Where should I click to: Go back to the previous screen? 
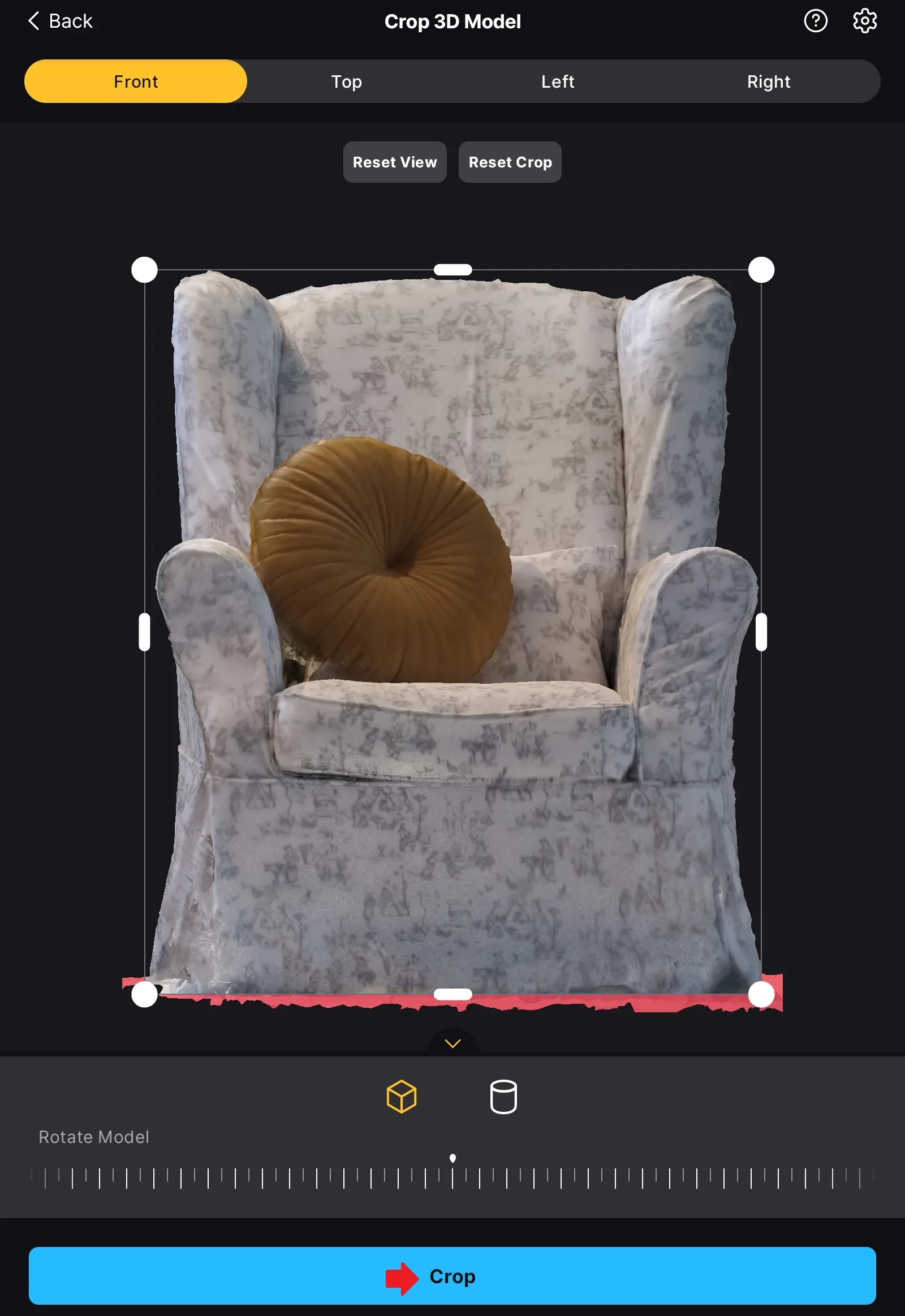coord(59,21)
